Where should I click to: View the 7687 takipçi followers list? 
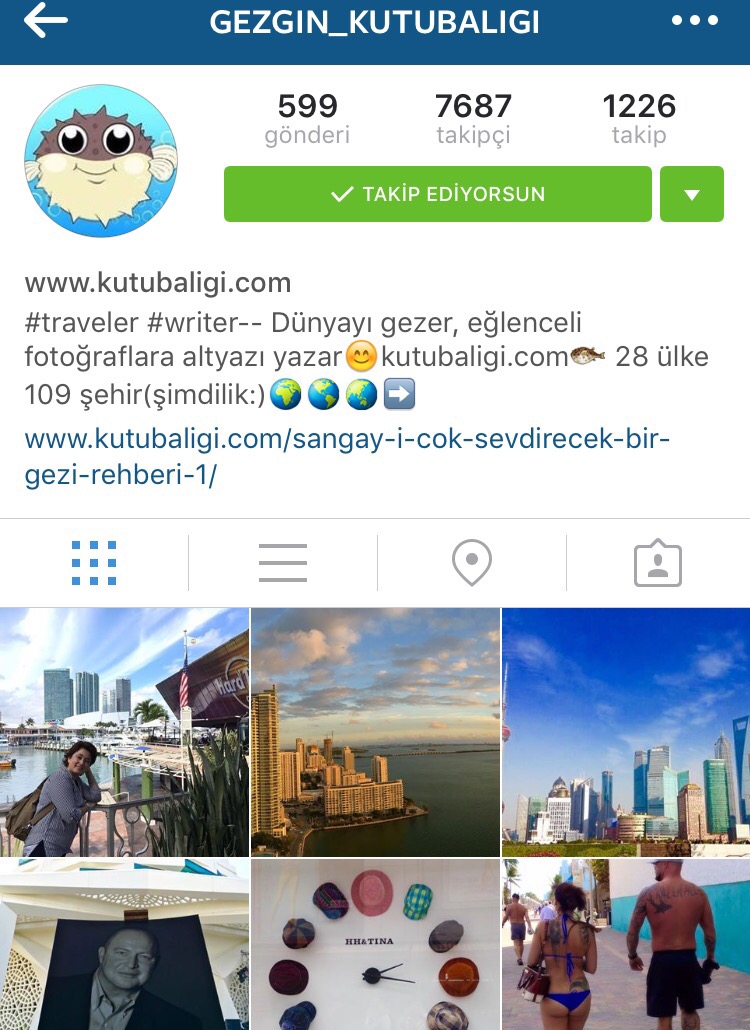pyautogui.click(x=473, y=118)
